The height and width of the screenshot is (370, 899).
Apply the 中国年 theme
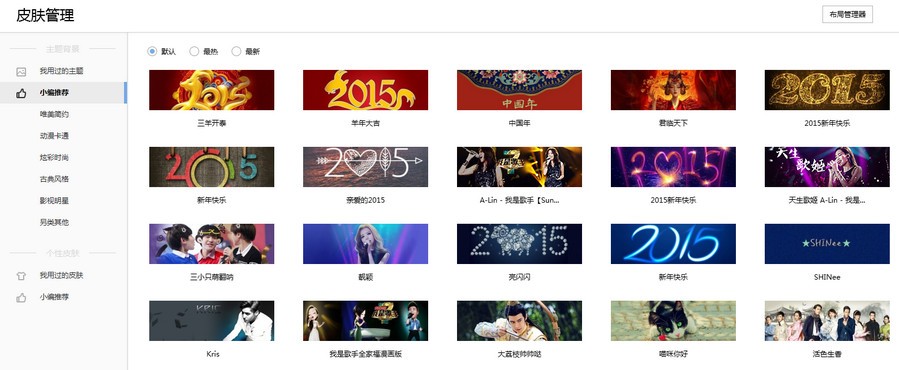pos(519,90)
